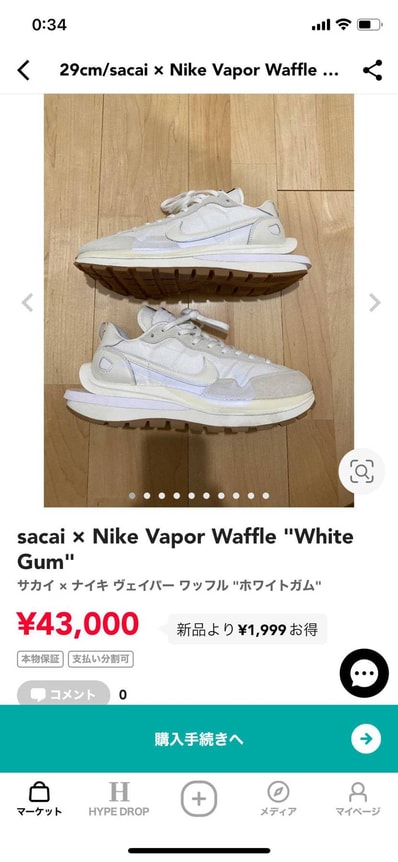The image size is (398, 862).
Task: Switch to the メディア tab
Action: pyautogui.click(x=279, y=798)
